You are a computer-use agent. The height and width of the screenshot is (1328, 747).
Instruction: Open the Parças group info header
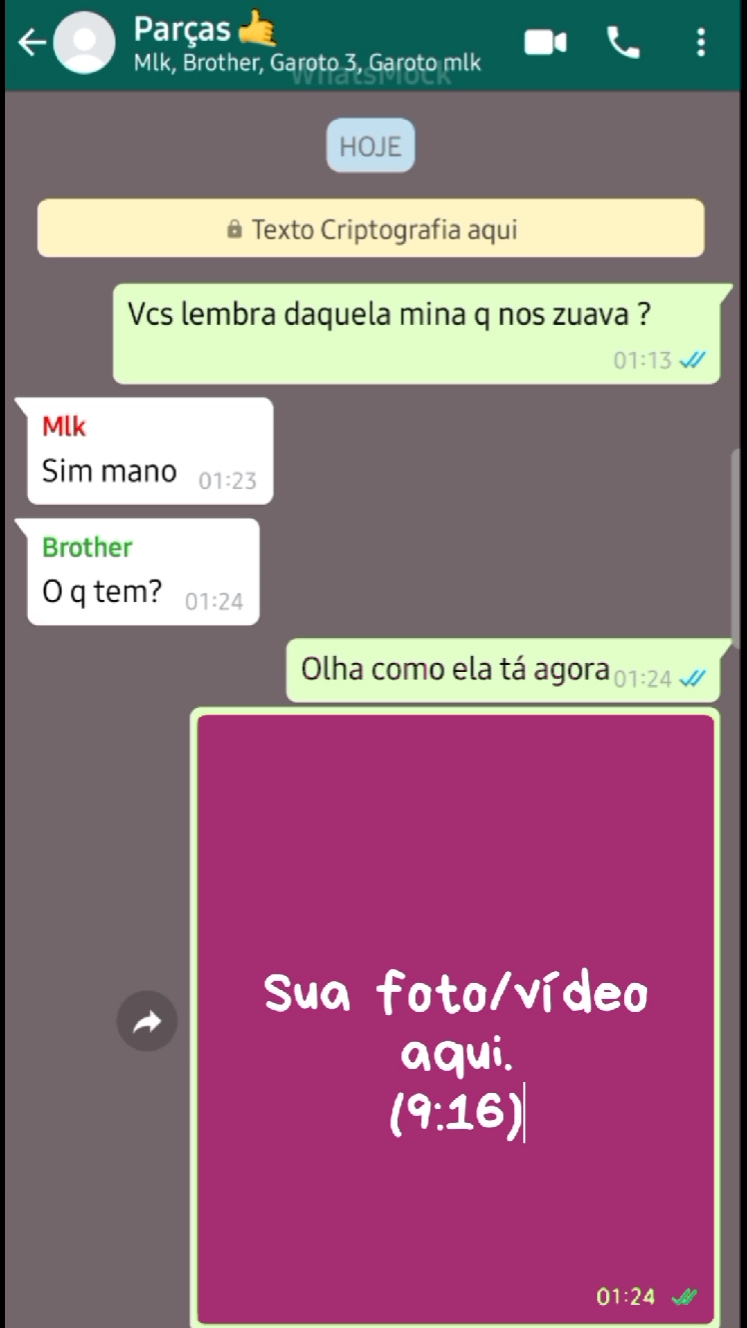coord(307,45)
